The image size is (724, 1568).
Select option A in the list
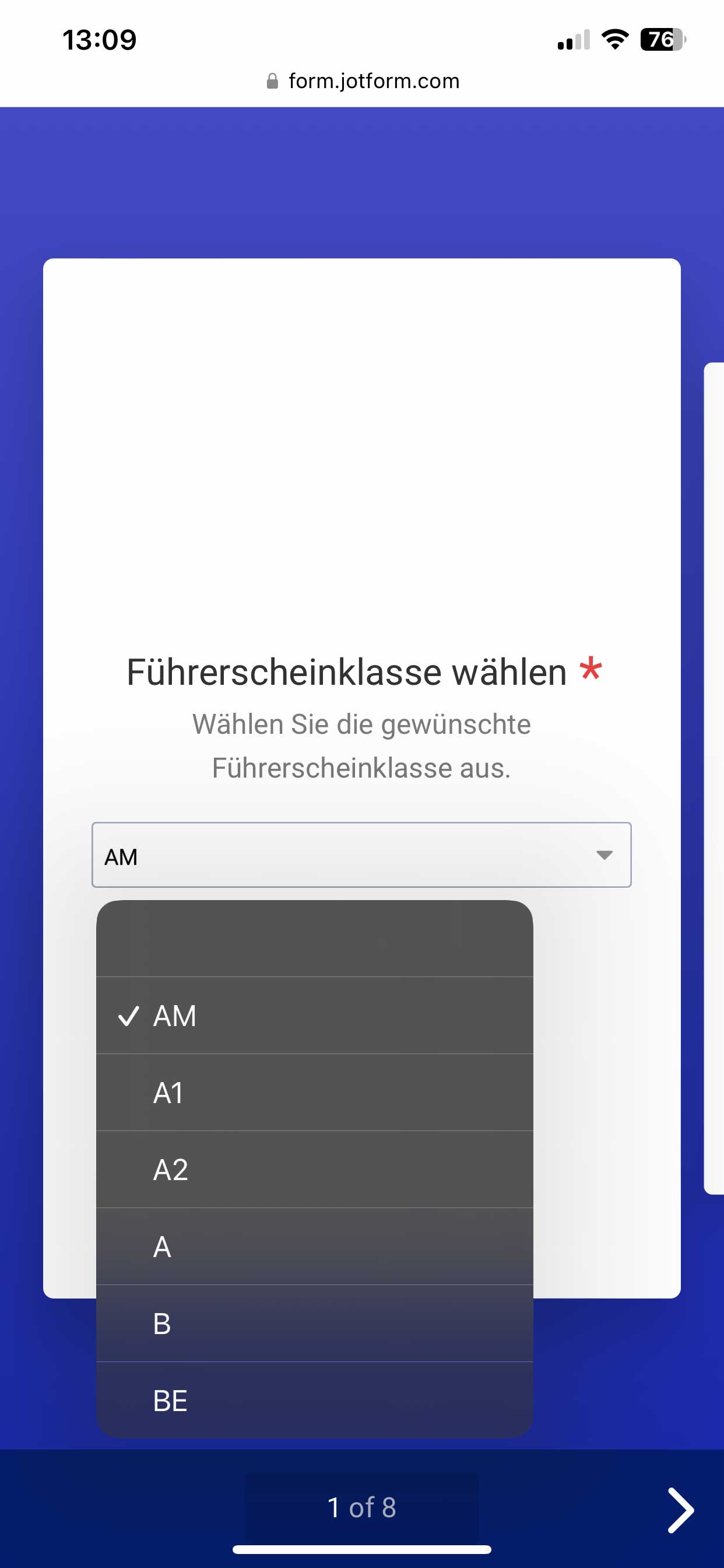(314, 1247)
